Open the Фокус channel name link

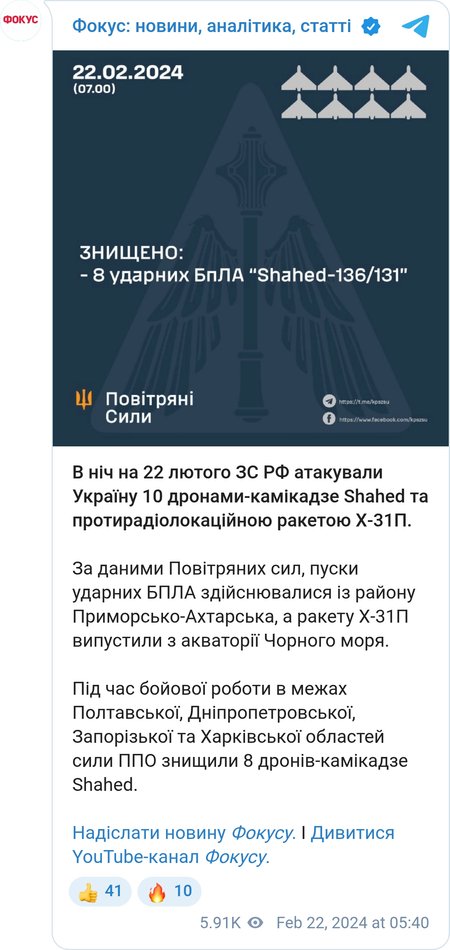point(211,26)
